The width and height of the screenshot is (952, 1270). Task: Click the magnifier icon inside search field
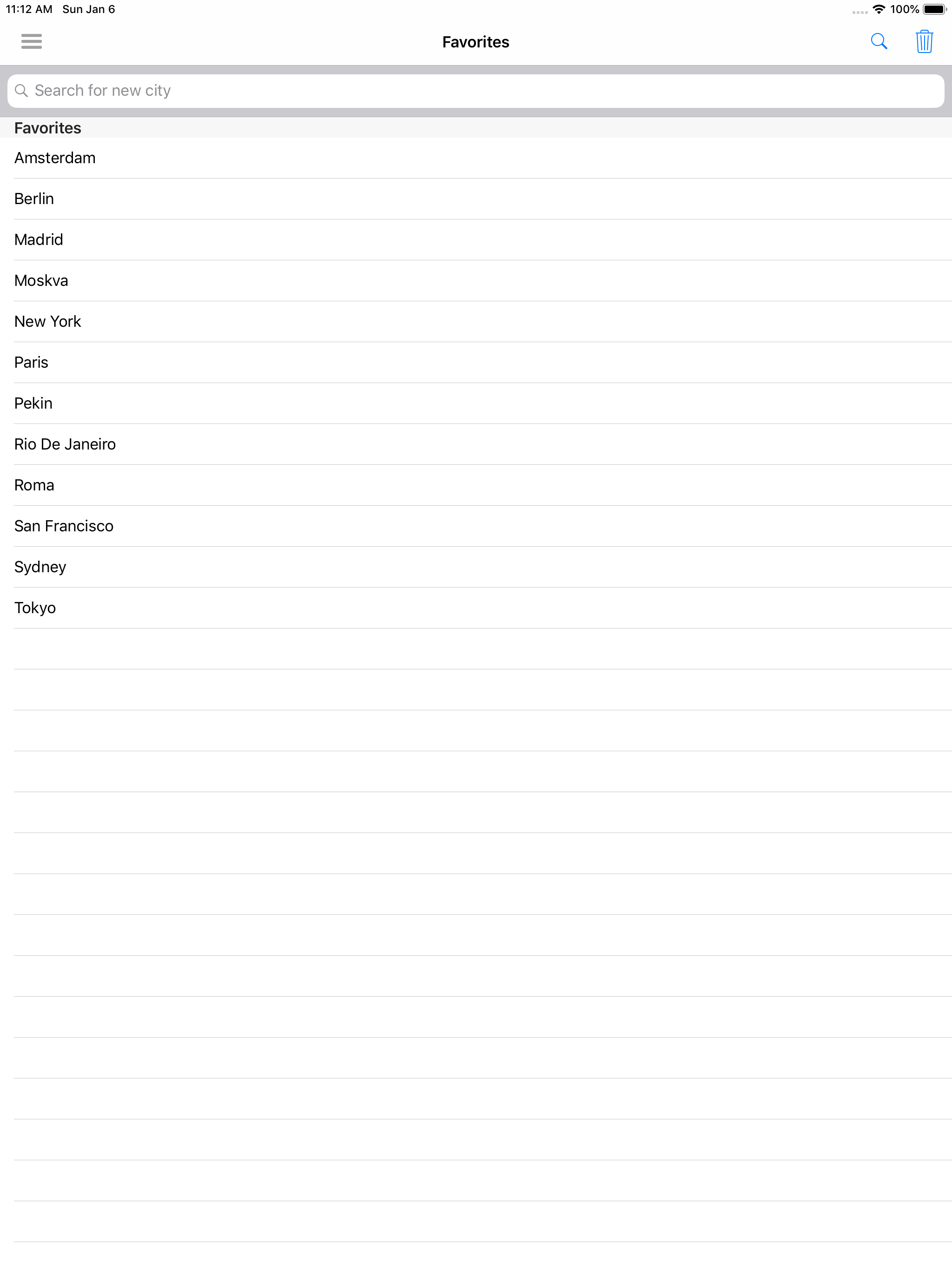pos(22,90)
